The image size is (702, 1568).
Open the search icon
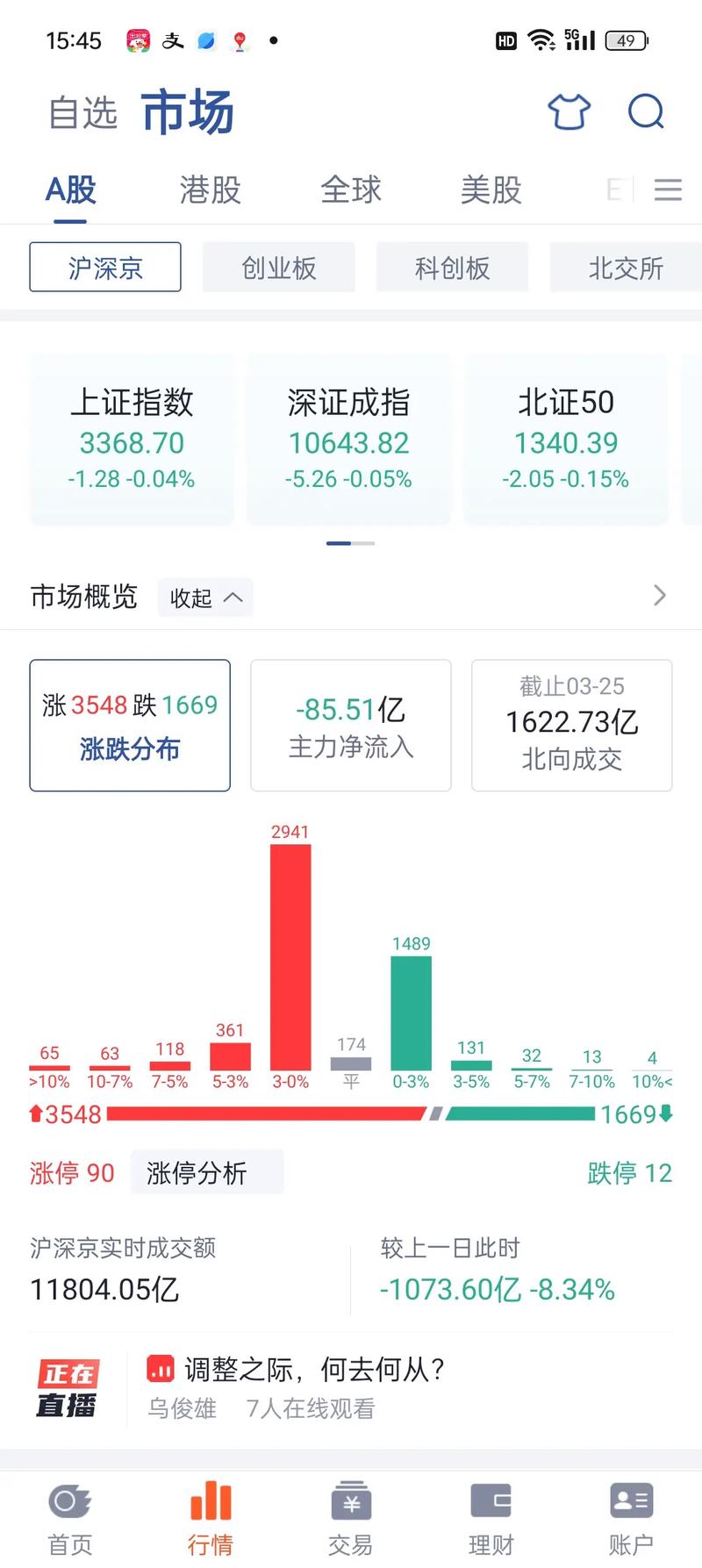[x=647, y=111]
